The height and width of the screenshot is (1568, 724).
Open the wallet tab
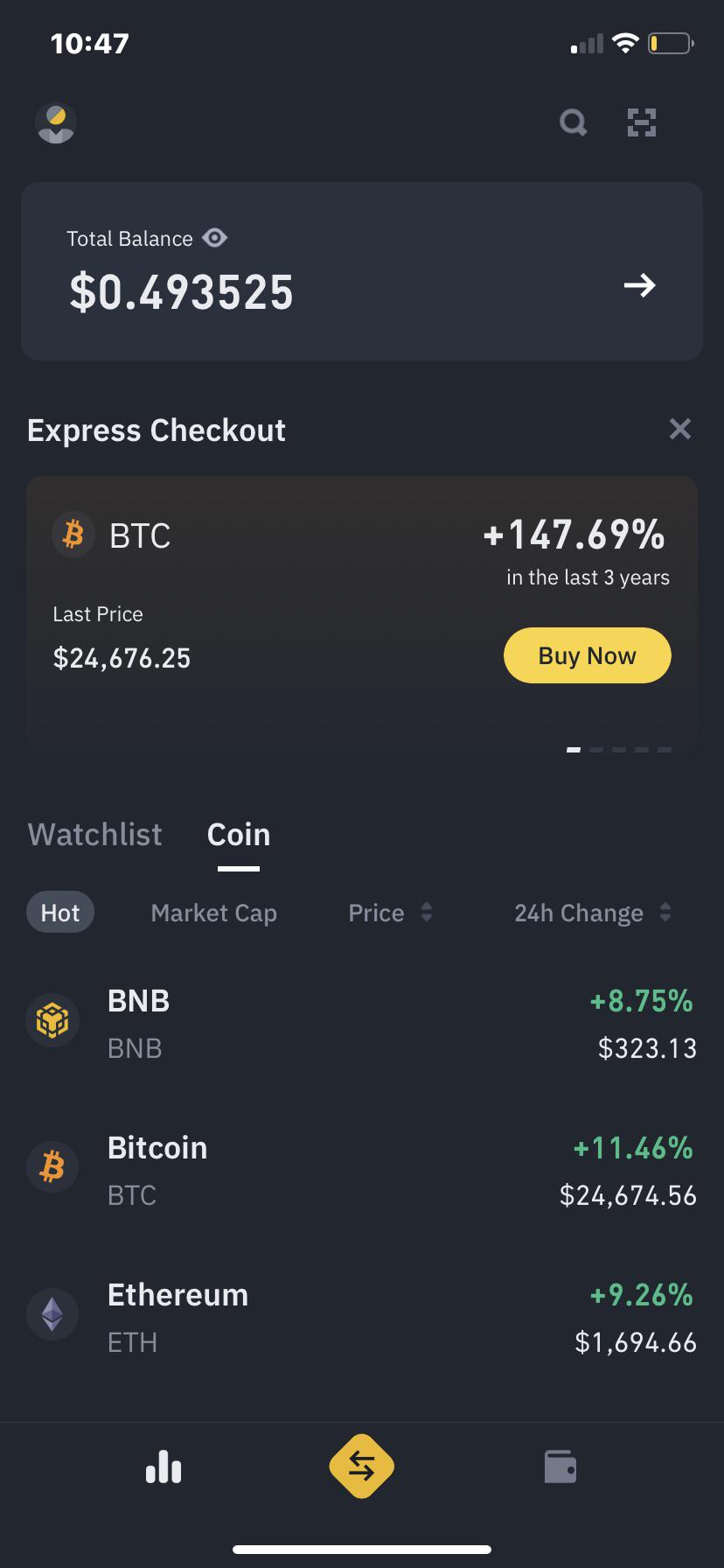pos(560,1466)
